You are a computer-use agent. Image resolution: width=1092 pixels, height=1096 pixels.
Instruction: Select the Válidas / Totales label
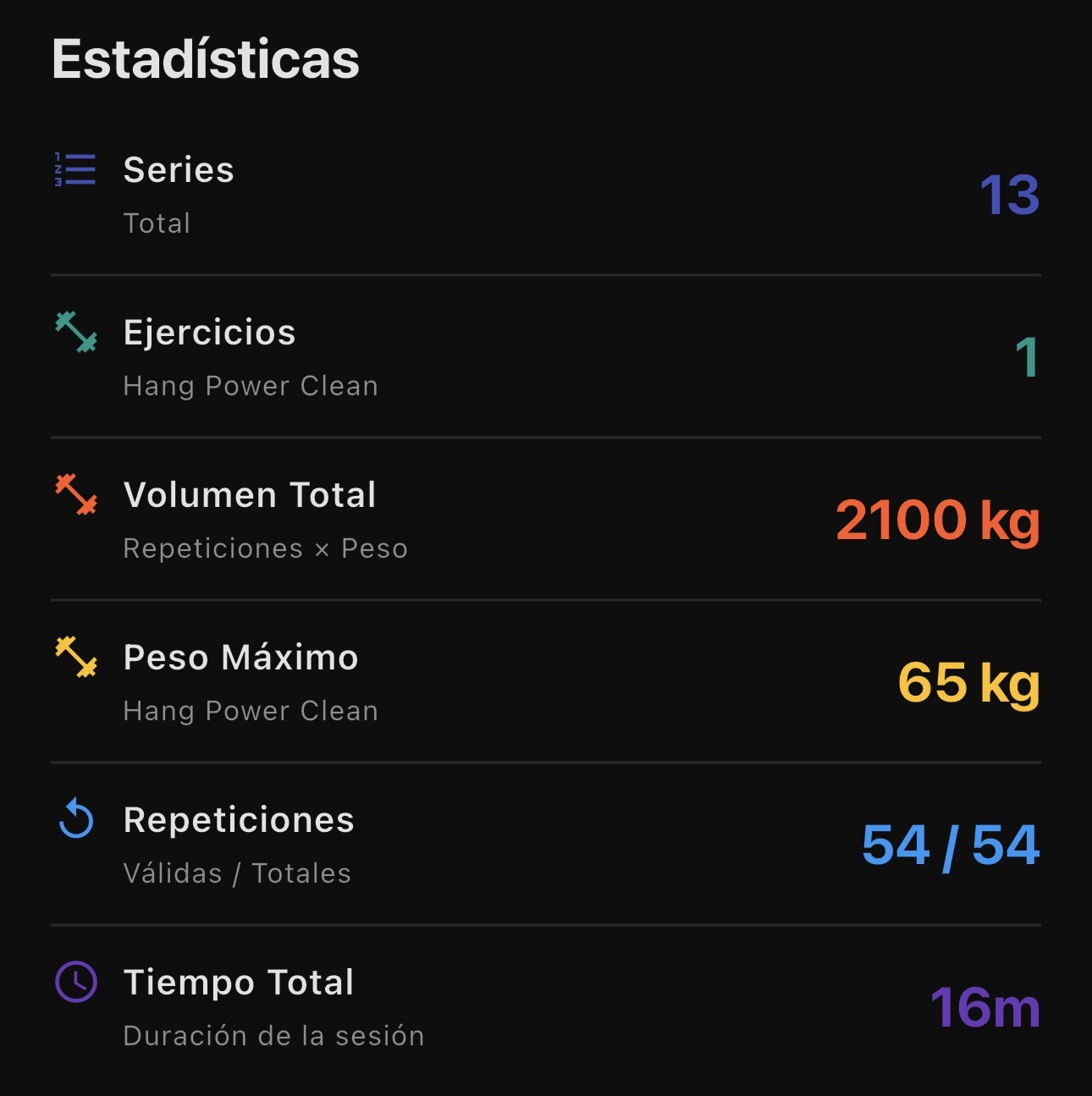(x=237, y=873)
